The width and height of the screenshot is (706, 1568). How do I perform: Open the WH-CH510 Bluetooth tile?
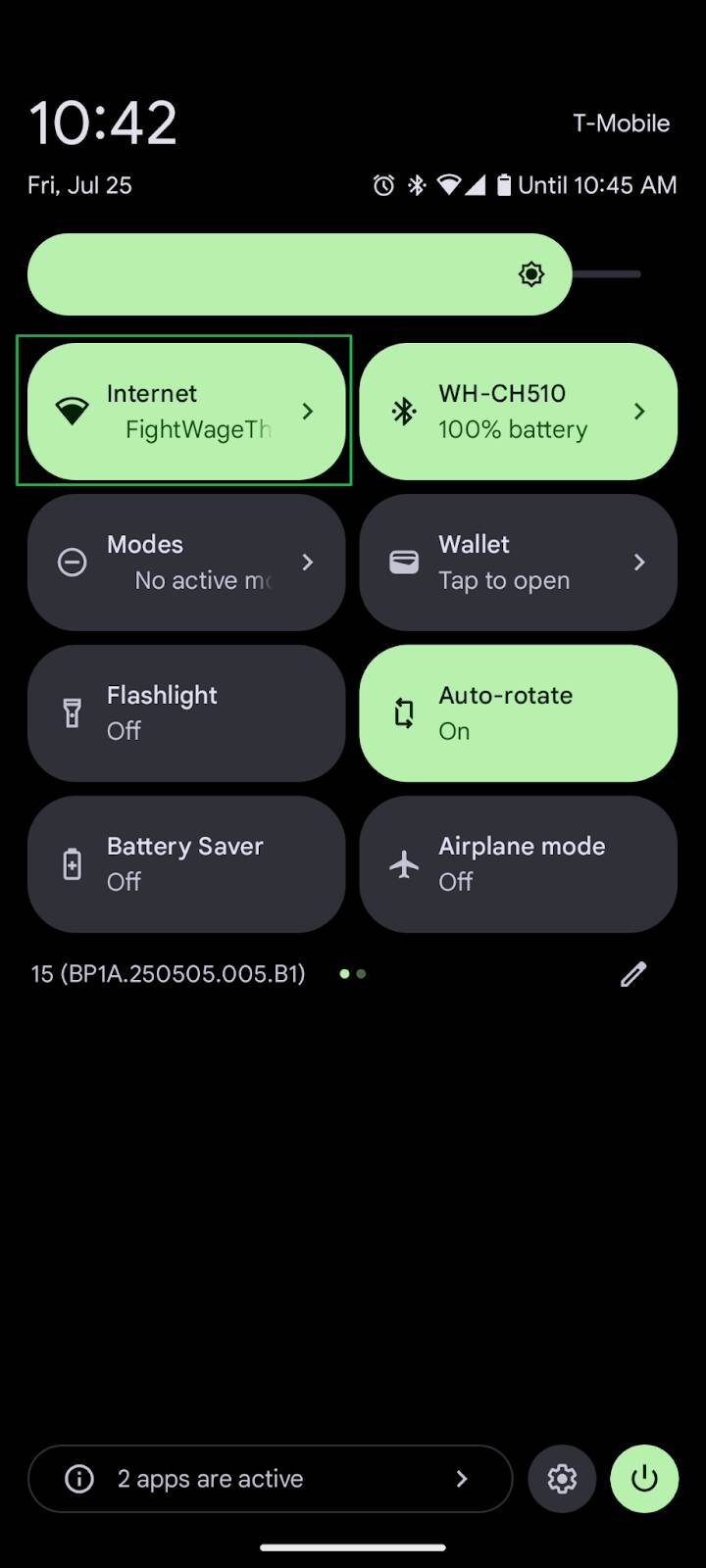pyautogui.click(x=518, y=411)
